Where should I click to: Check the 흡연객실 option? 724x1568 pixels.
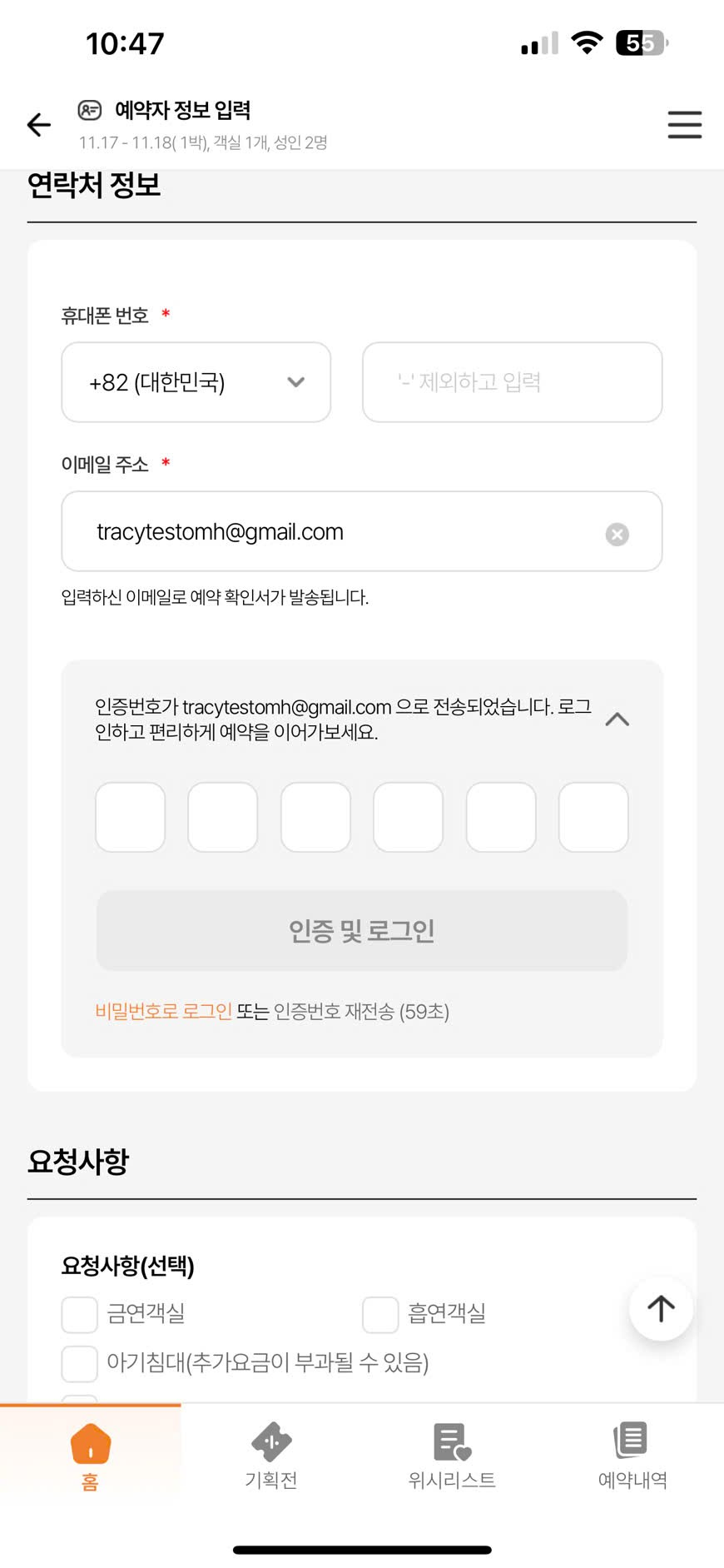tap(380, 1314)
